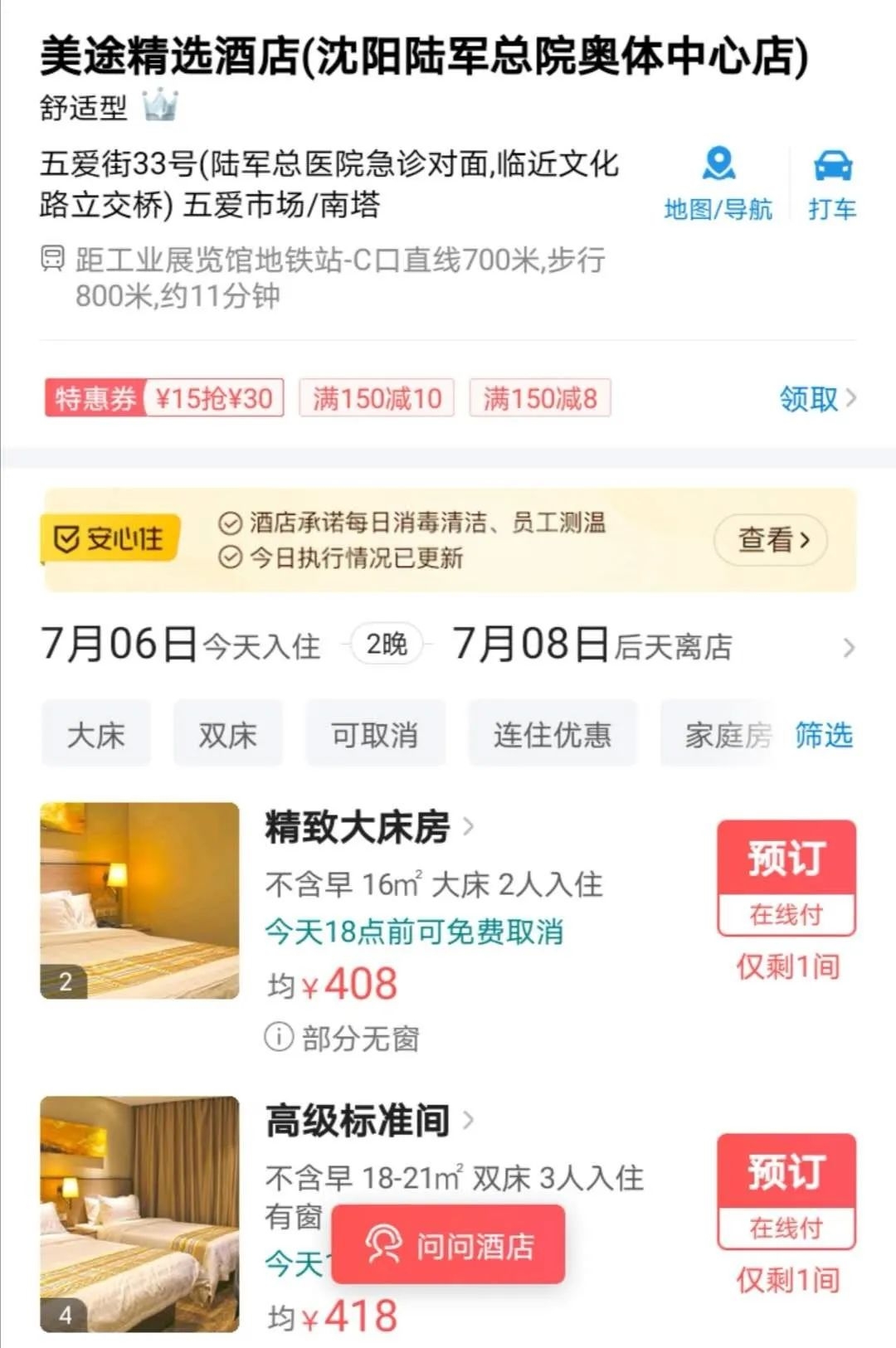Select the 可取消 filter chip
Screen dimensions: 896x1348
(375, 734)
